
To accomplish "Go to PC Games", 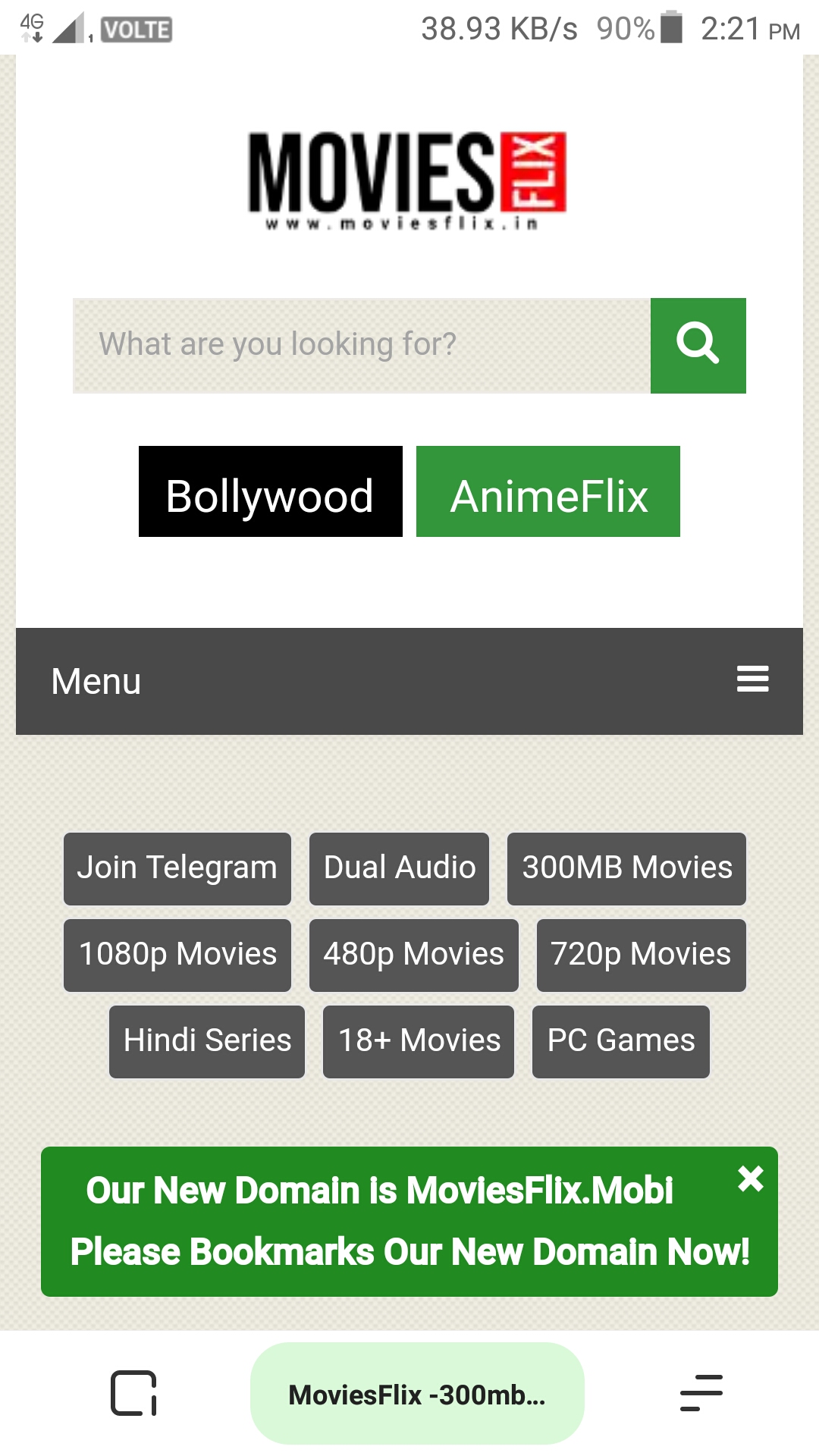I will coord(620,1041).
